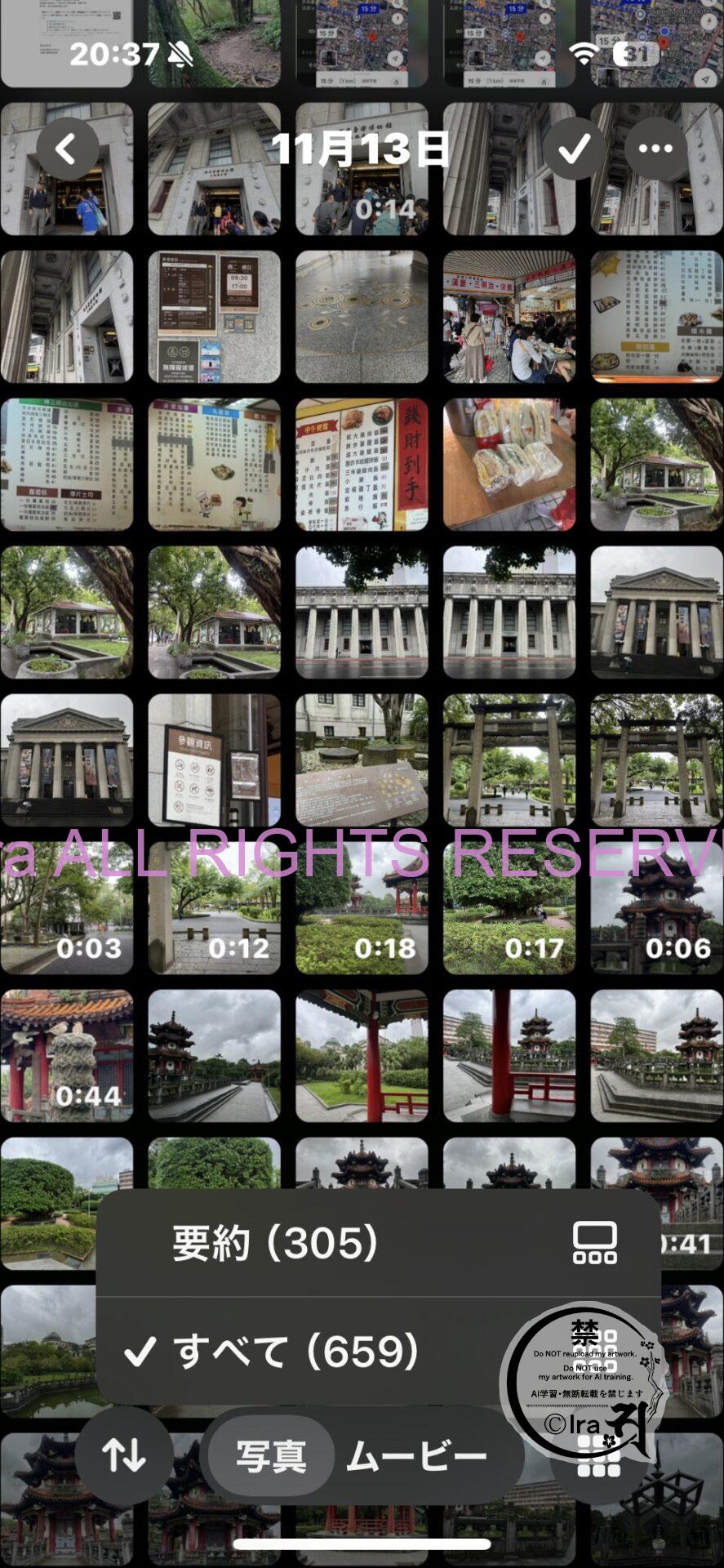Screen dimensions: 724x1568
Task: Open the 參觀資訊 sign photo
Action: pyautogui.click(x=214, y=759)
